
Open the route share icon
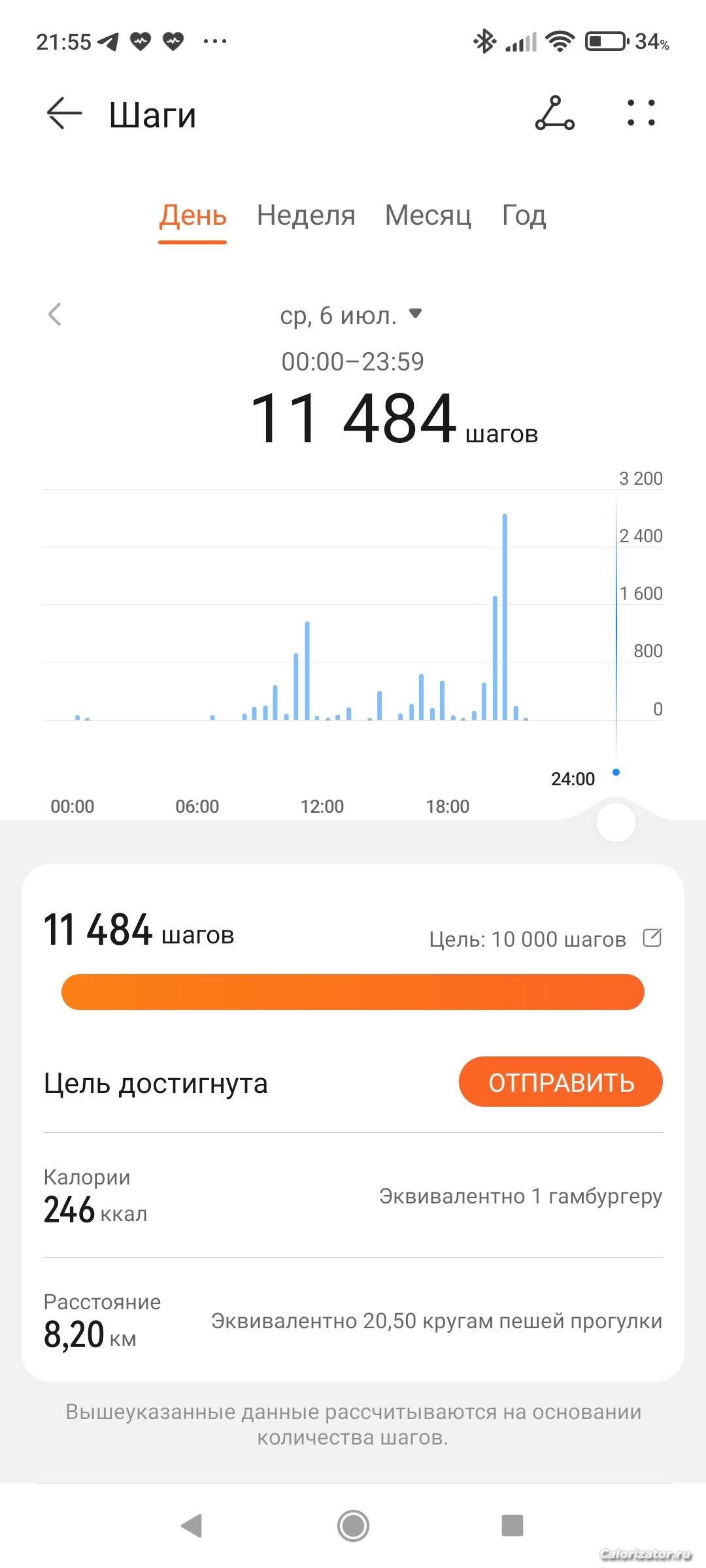(554, 114)
